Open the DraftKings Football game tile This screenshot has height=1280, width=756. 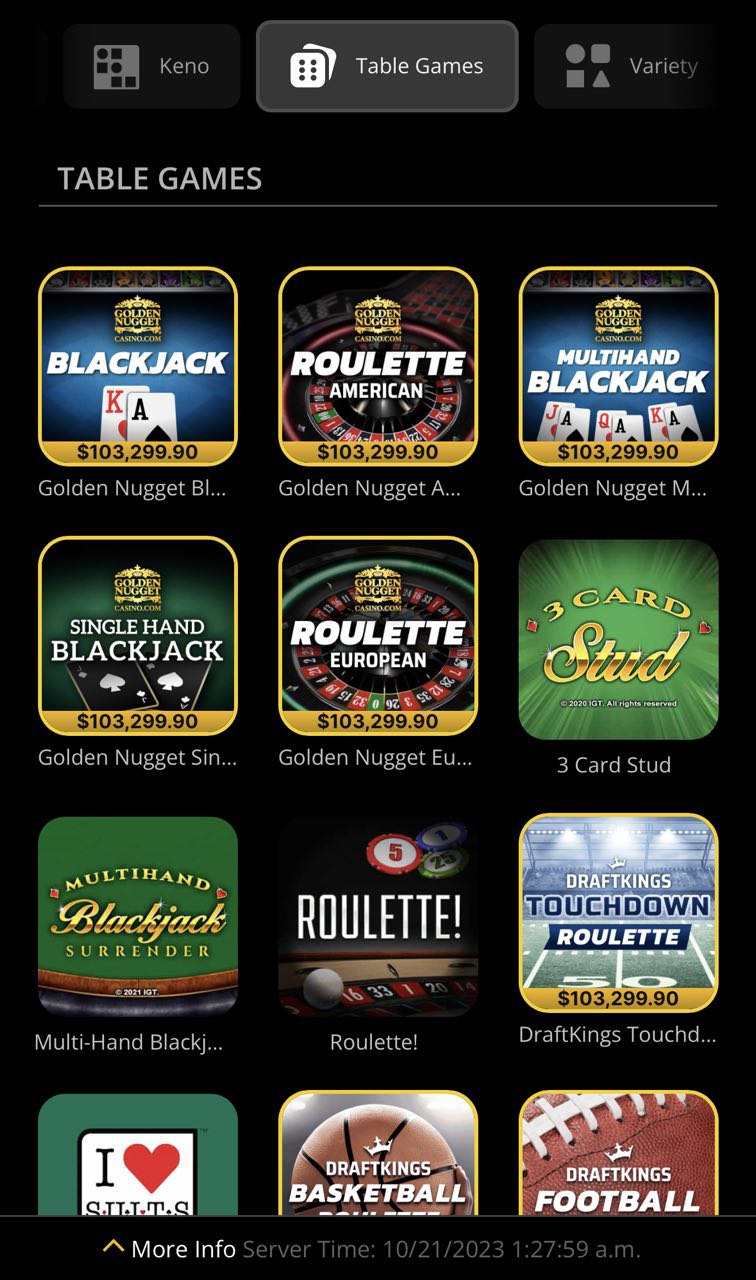(618, 1155)
